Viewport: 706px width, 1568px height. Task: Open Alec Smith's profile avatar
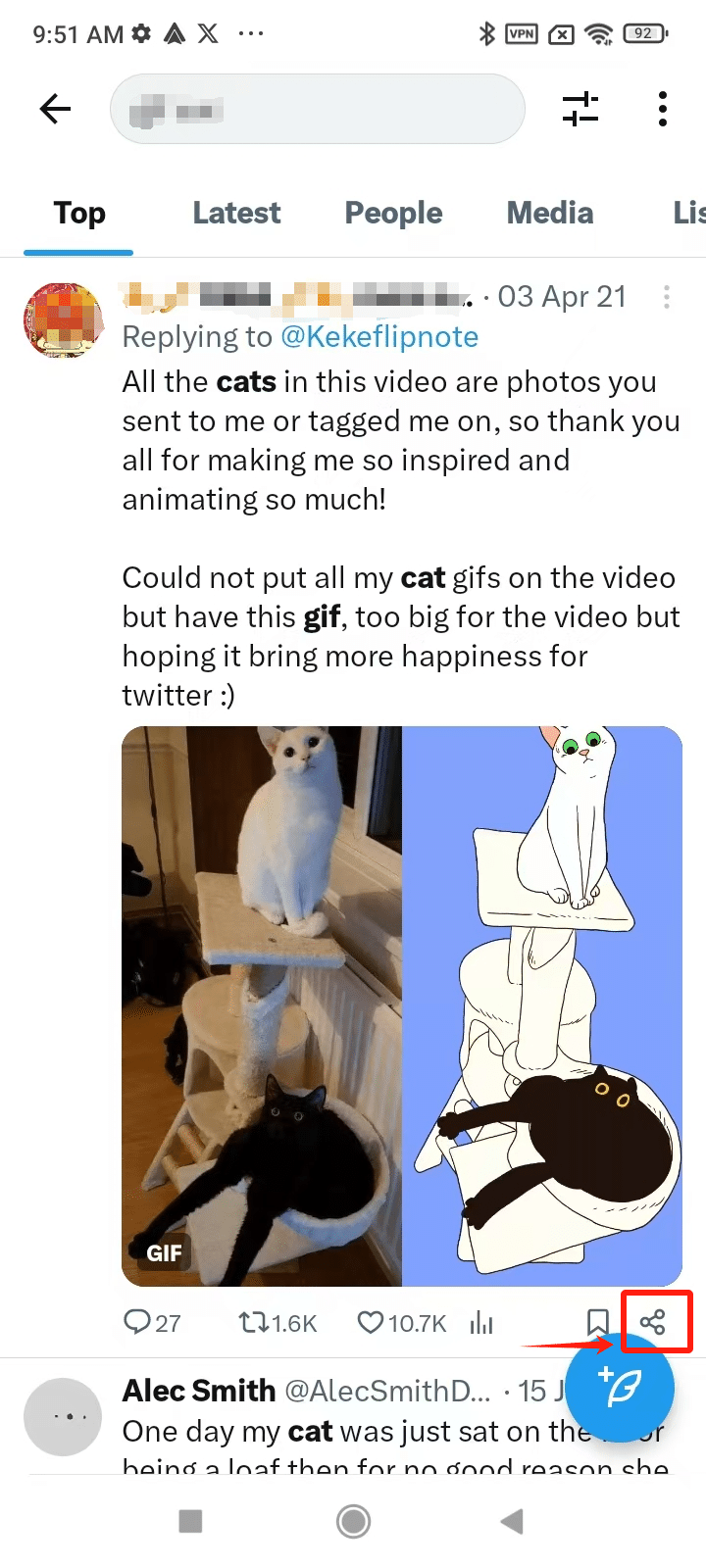pos(63,1416)
